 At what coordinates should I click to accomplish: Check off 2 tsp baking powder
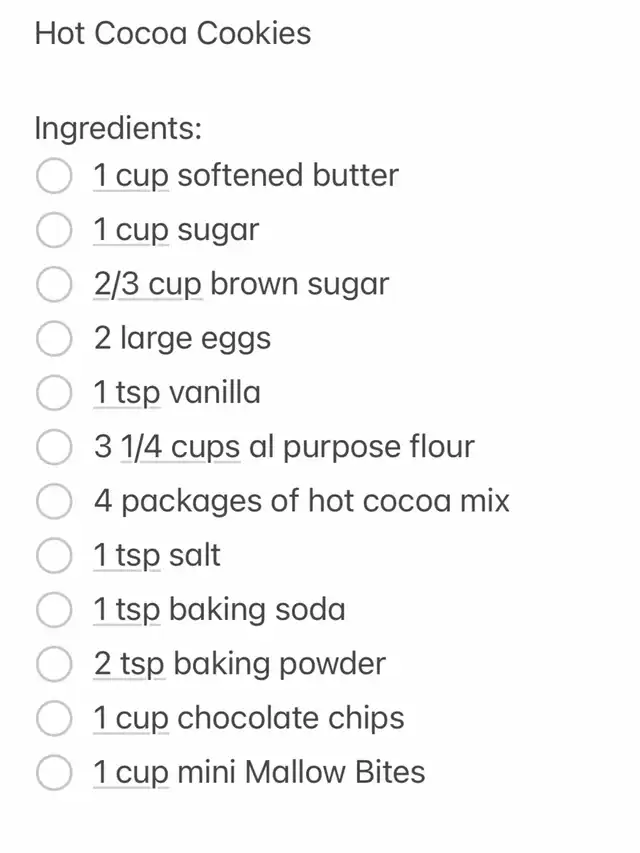click(54, 664)
